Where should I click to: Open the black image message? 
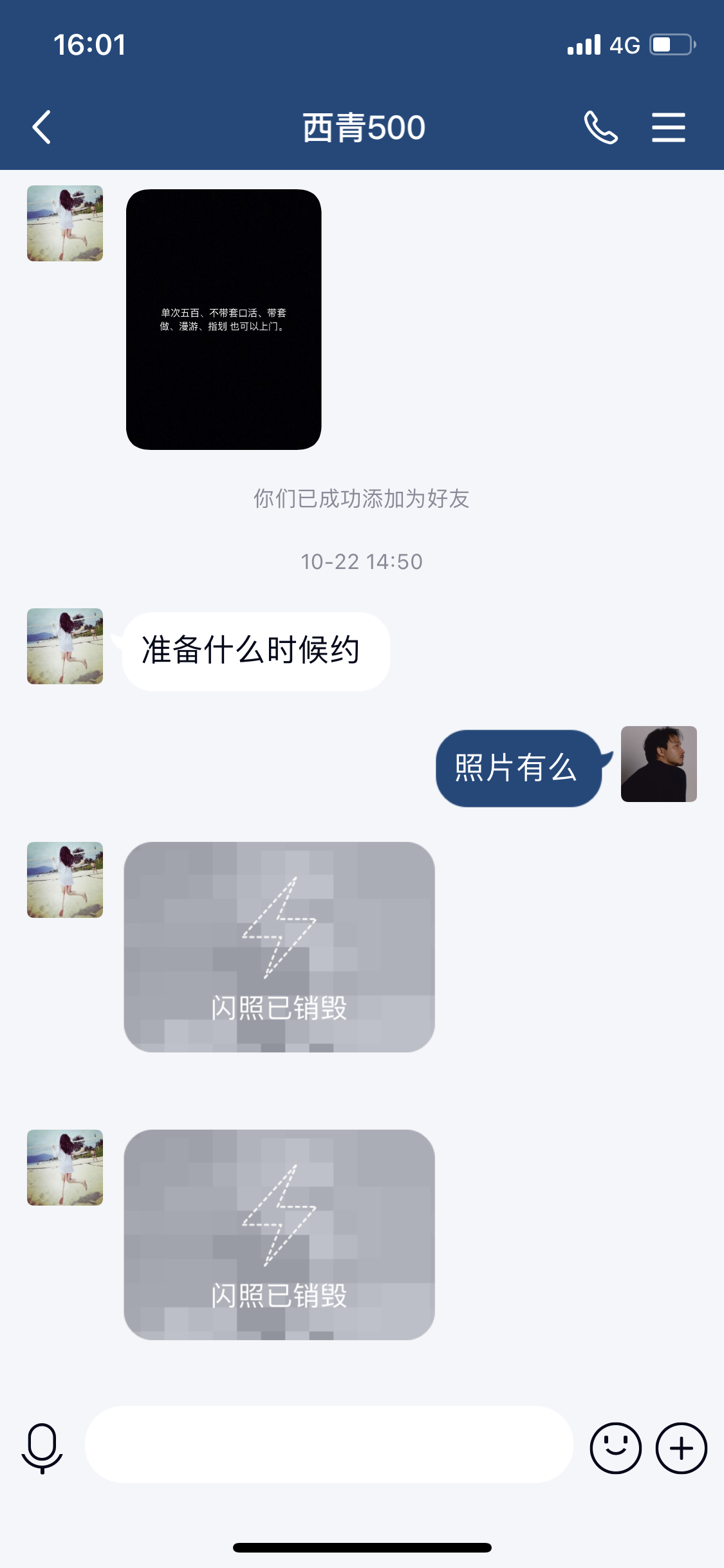coord(223,319)
